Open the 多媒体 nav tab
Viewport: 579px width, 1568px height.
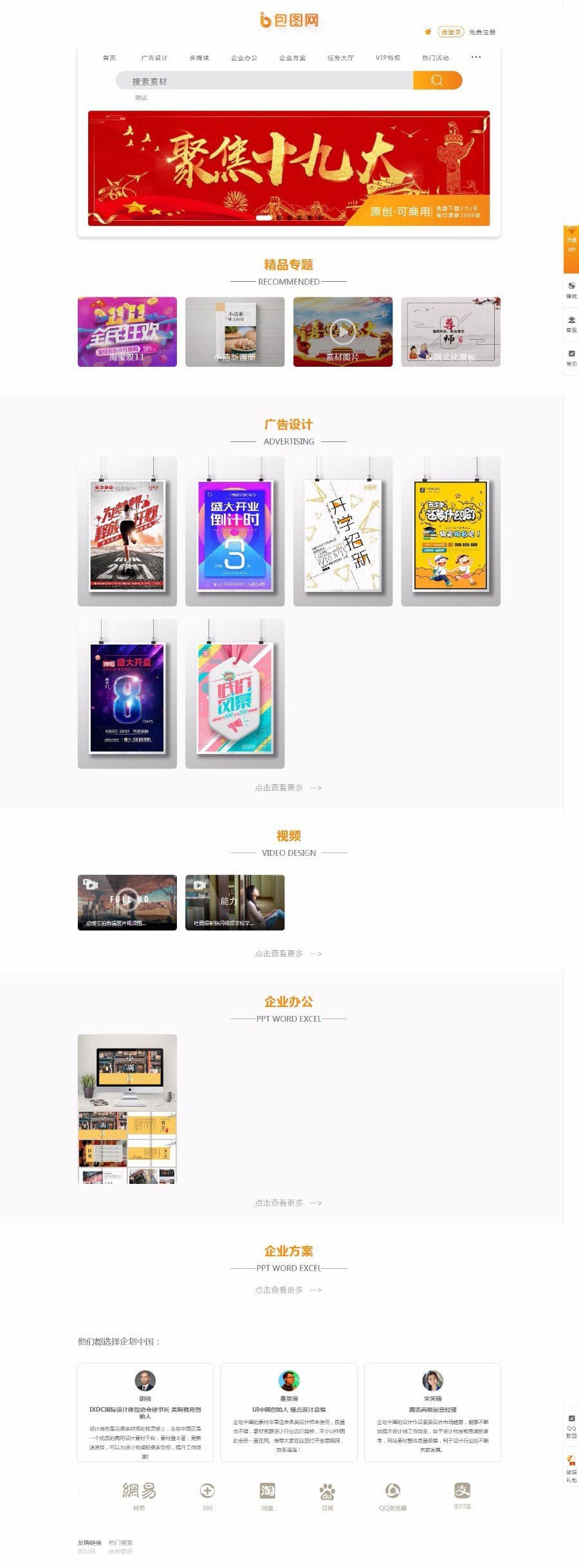tap(199, 58)
